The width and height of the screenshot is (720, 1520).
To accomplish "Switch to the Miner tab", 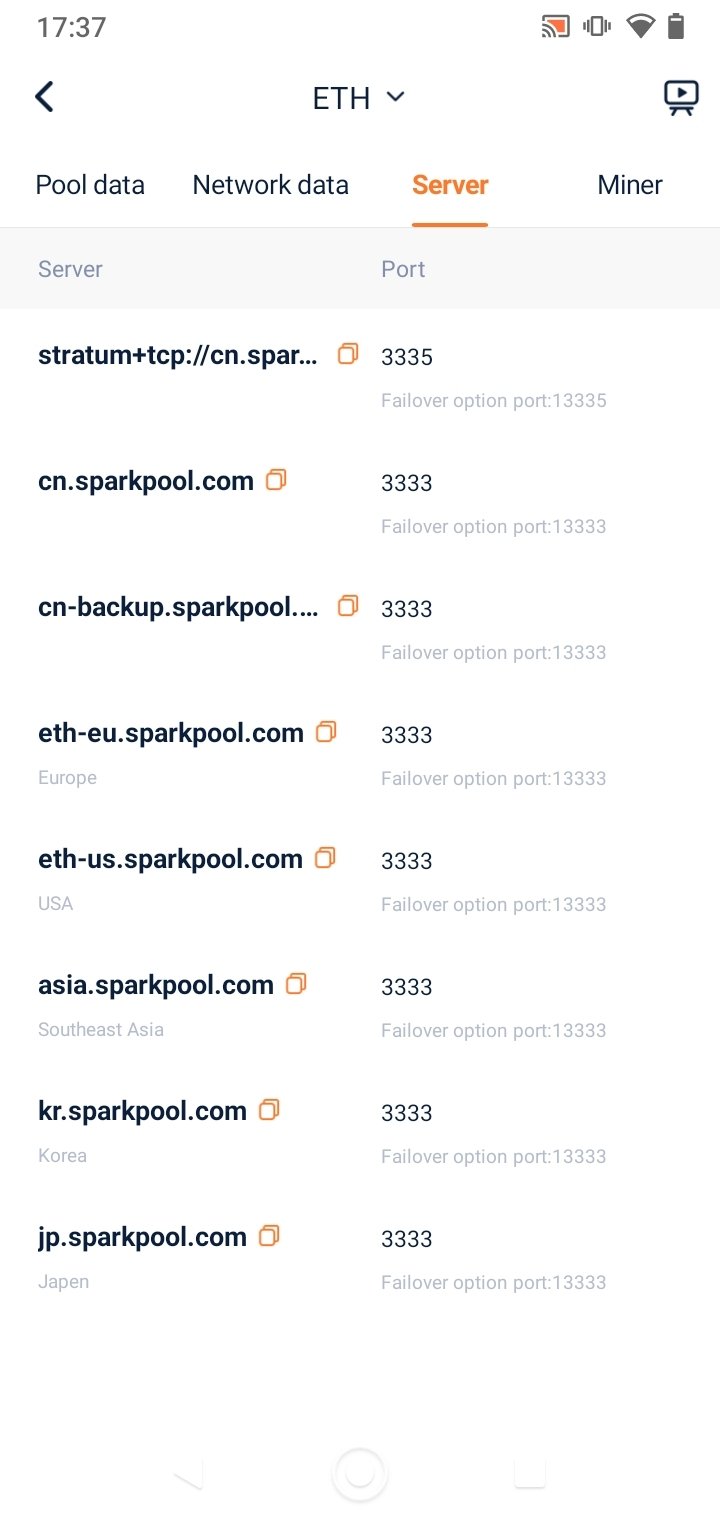I will (x=630, y=185).
